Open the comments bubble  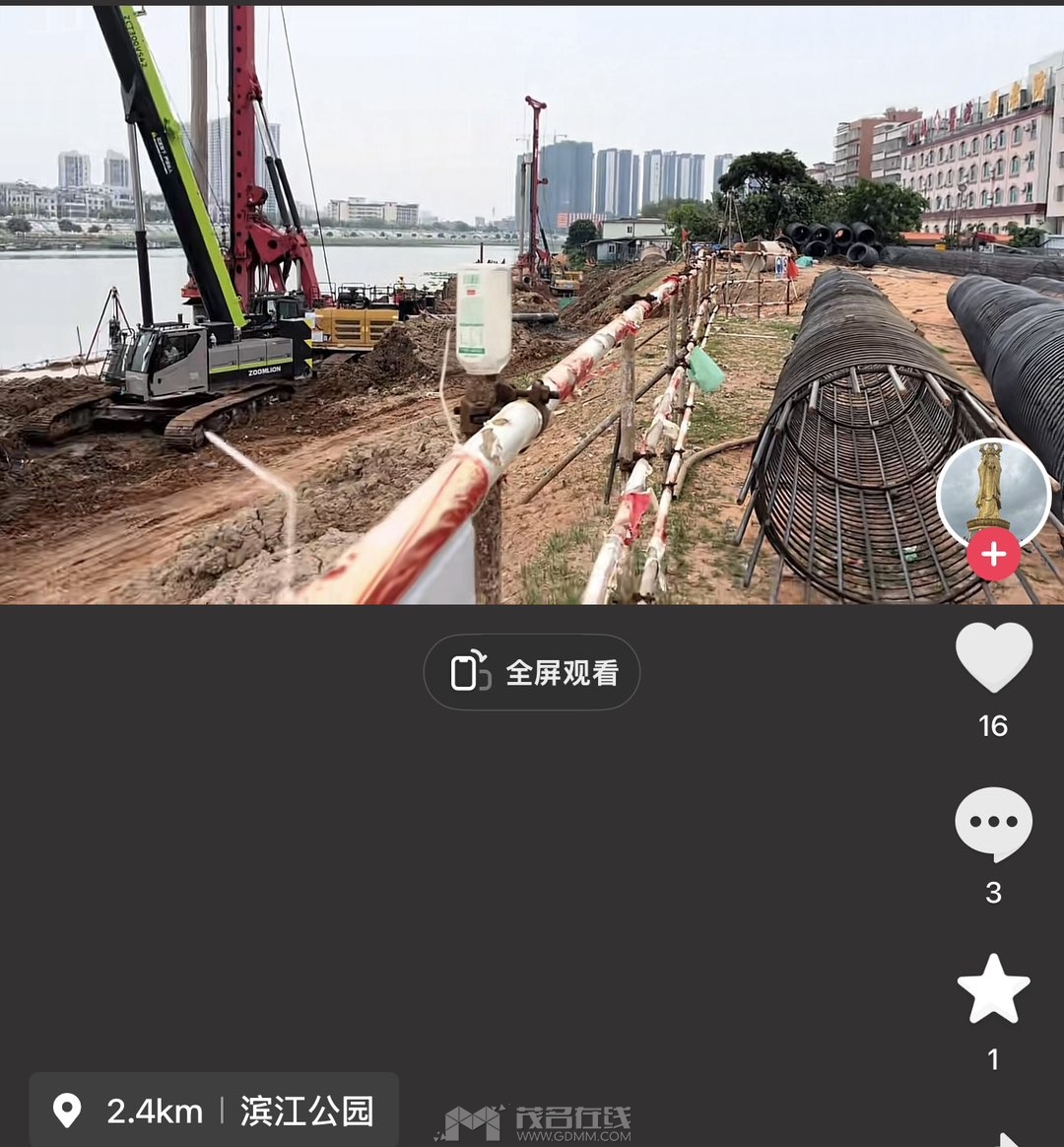pos(993,824)
